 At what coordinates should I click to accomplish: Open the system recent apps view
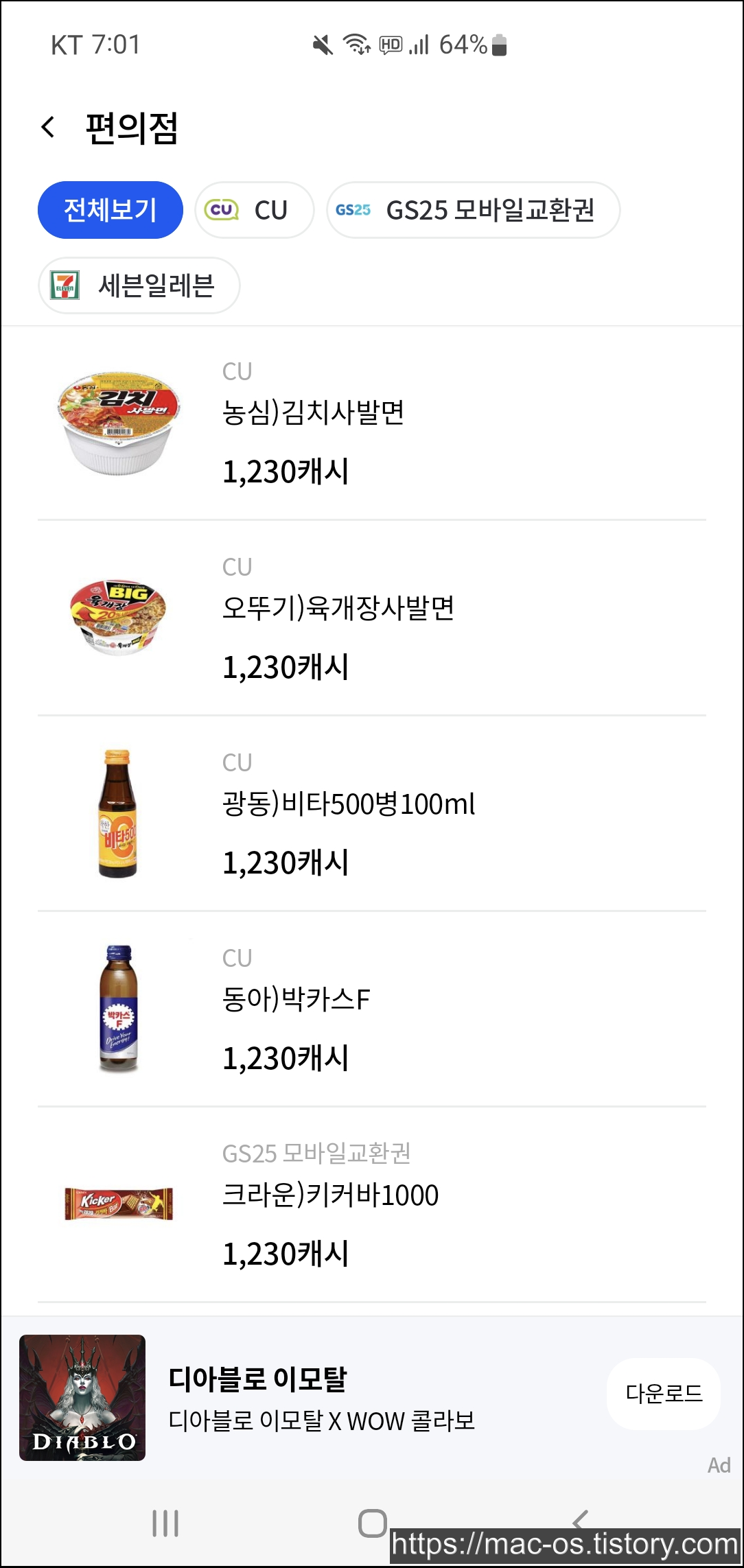click(165, 1523)
